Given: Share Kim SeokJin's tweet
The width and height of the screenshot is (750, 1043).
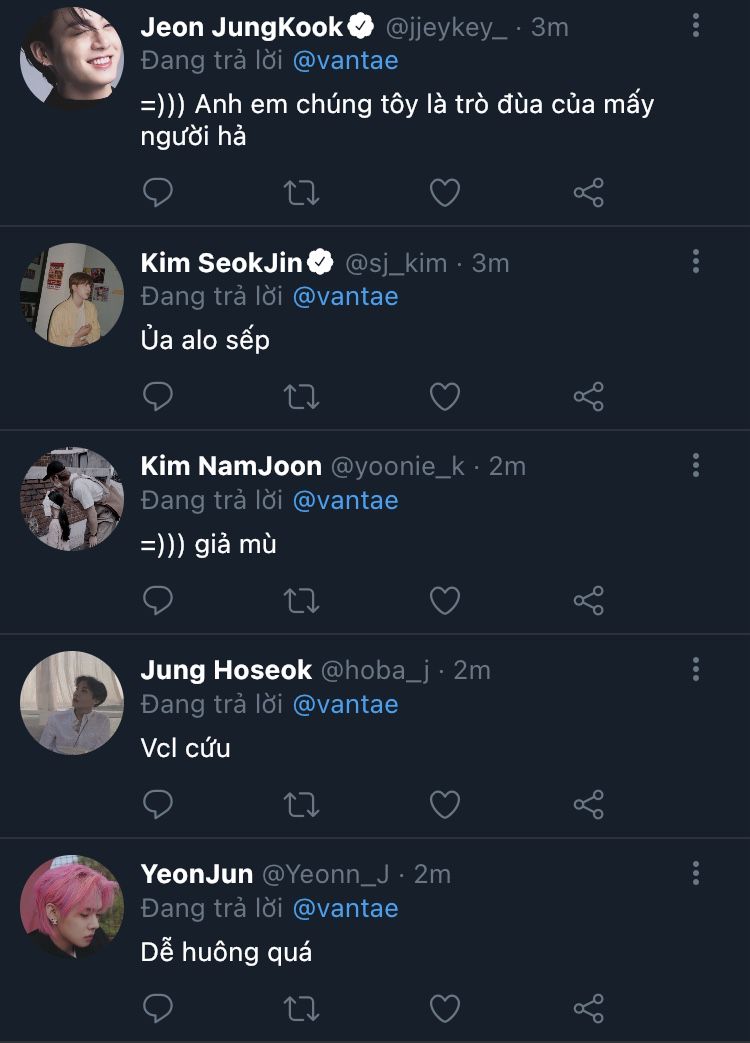Looking at the screenshot, I should tap(588, 397).
